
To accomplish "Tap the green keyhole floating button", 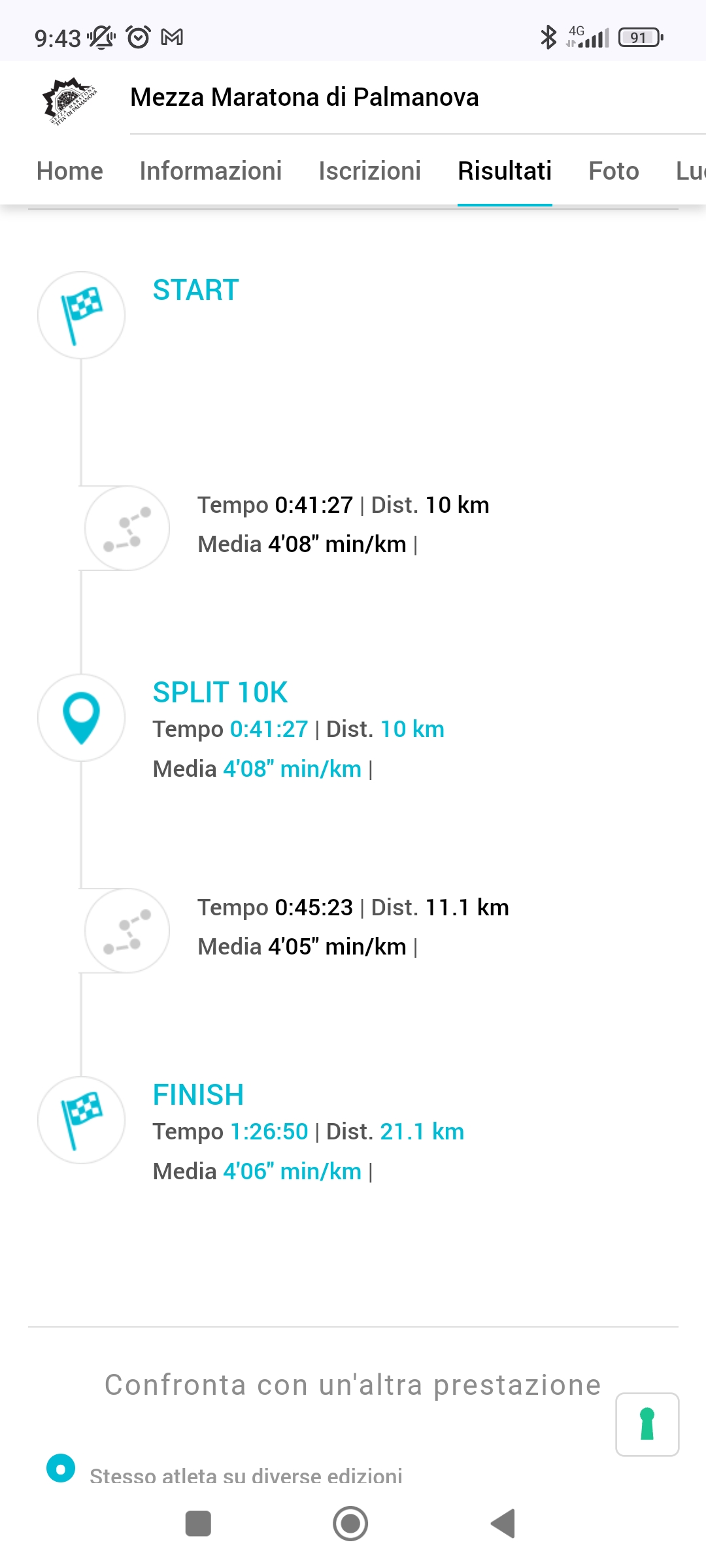I will pyautogui.click(x=647, y=1424).
